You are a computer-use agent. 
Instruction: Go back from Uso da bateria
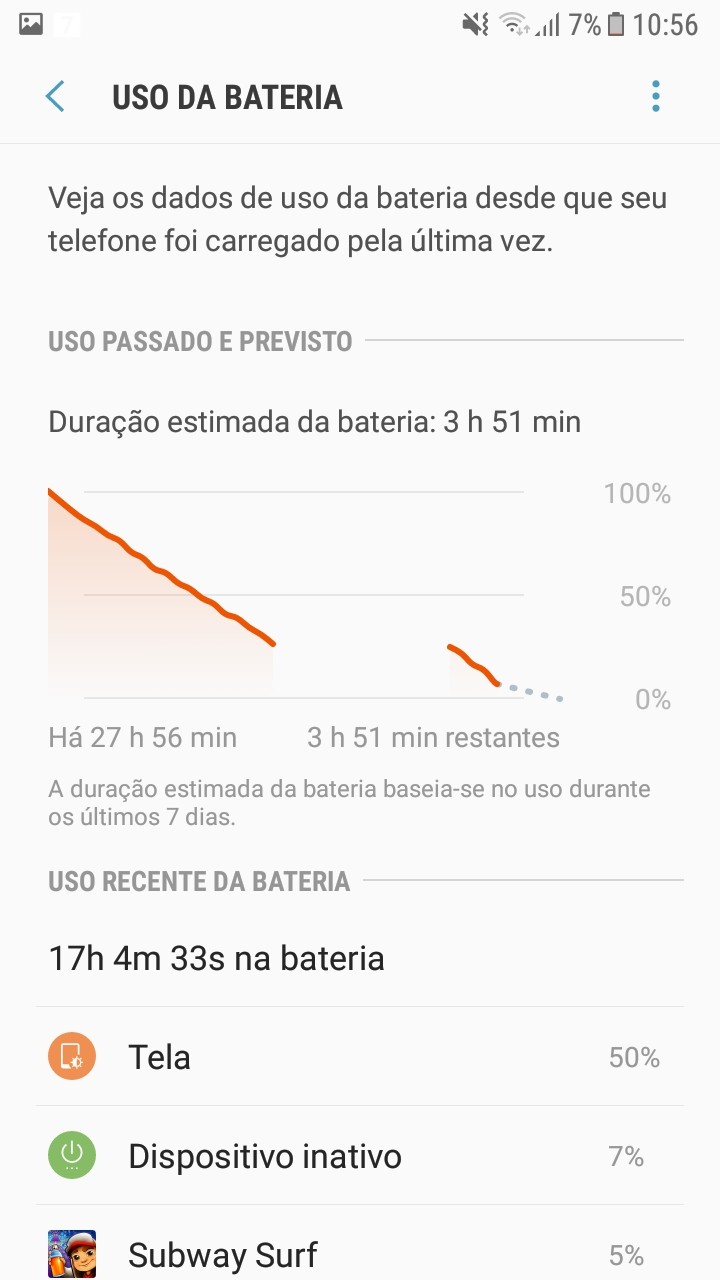(55, 97)
